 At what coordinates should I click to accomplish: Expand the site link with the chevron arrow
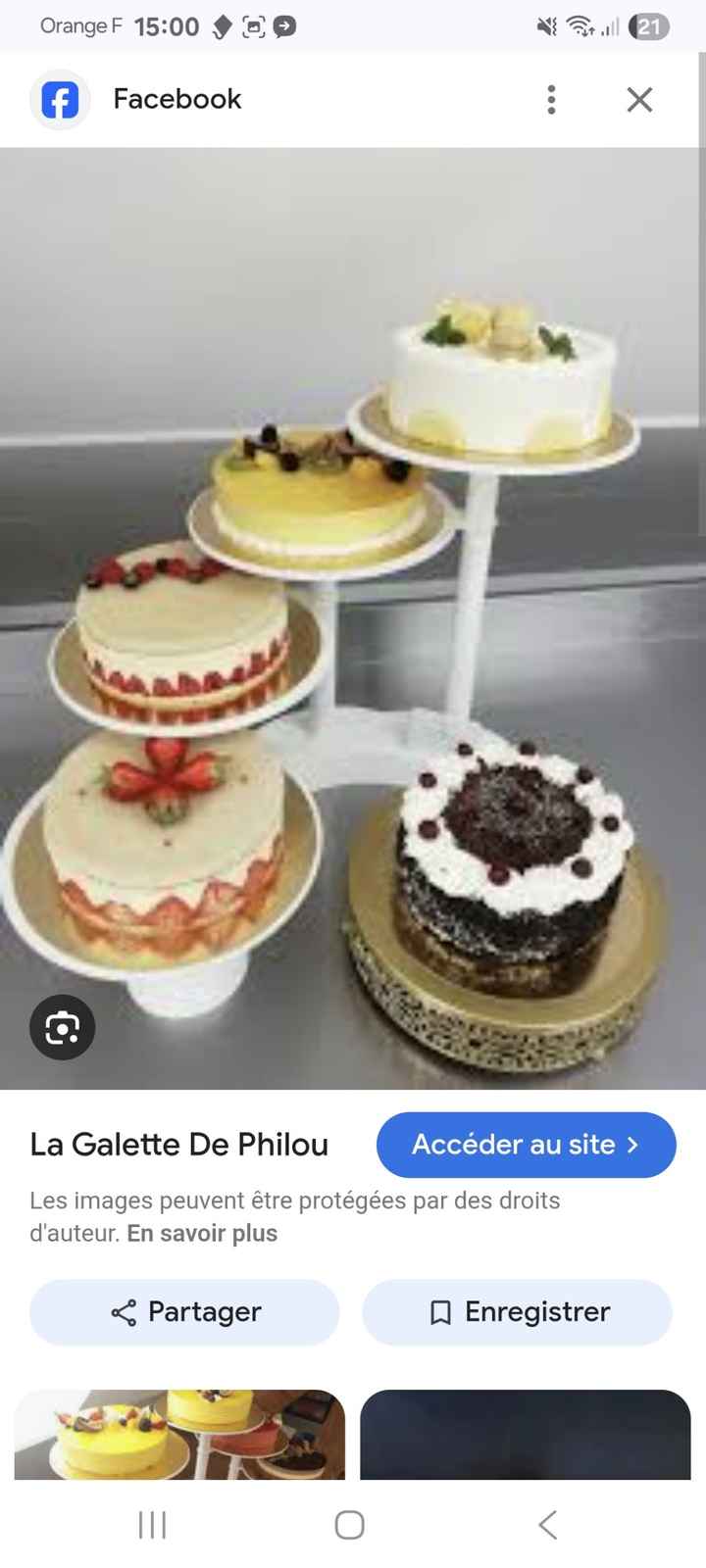(633, 1144)
